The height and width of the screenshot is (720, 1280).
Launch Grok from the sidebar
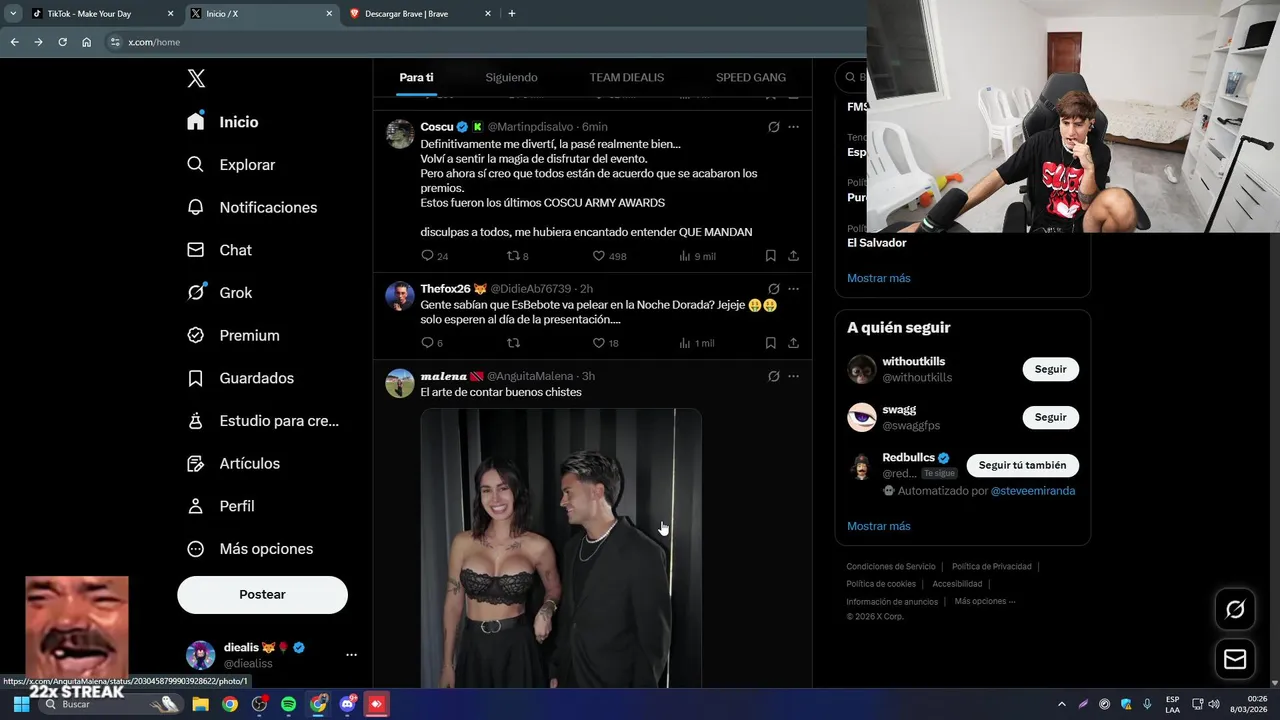(235, 293)
